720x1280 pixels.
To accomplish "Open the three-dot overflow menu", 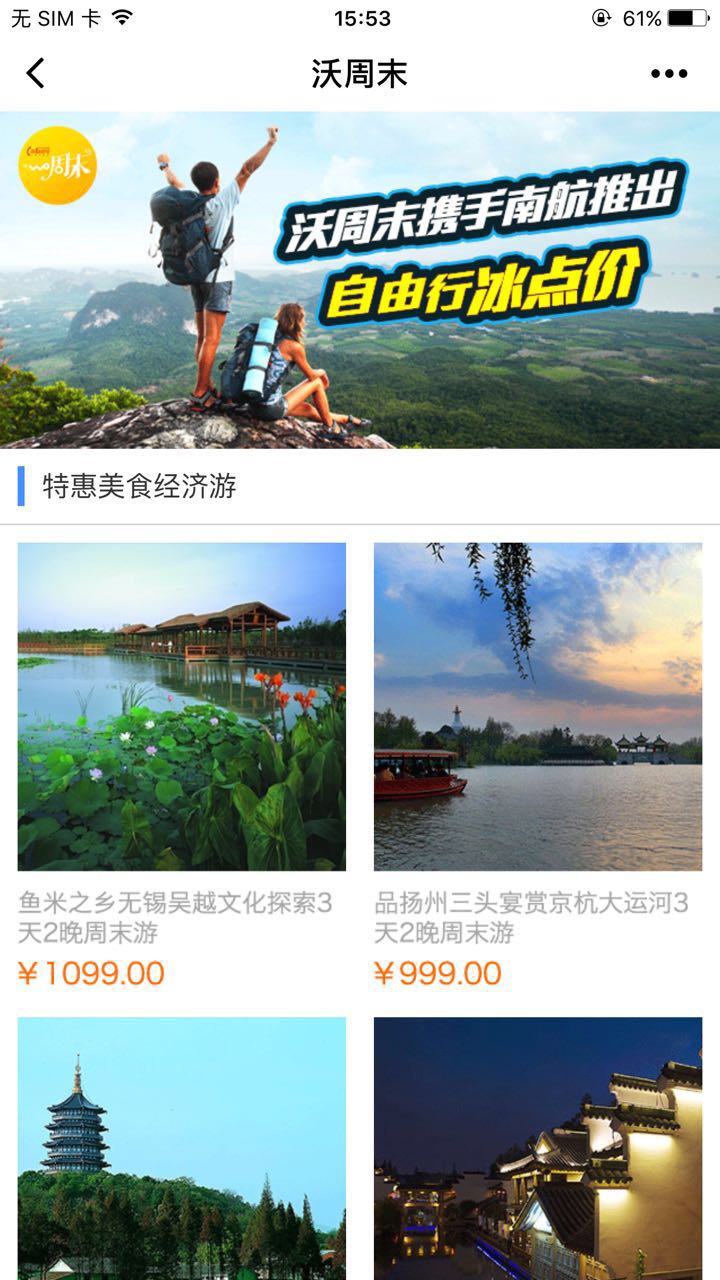I will click(x=668, y=74).
